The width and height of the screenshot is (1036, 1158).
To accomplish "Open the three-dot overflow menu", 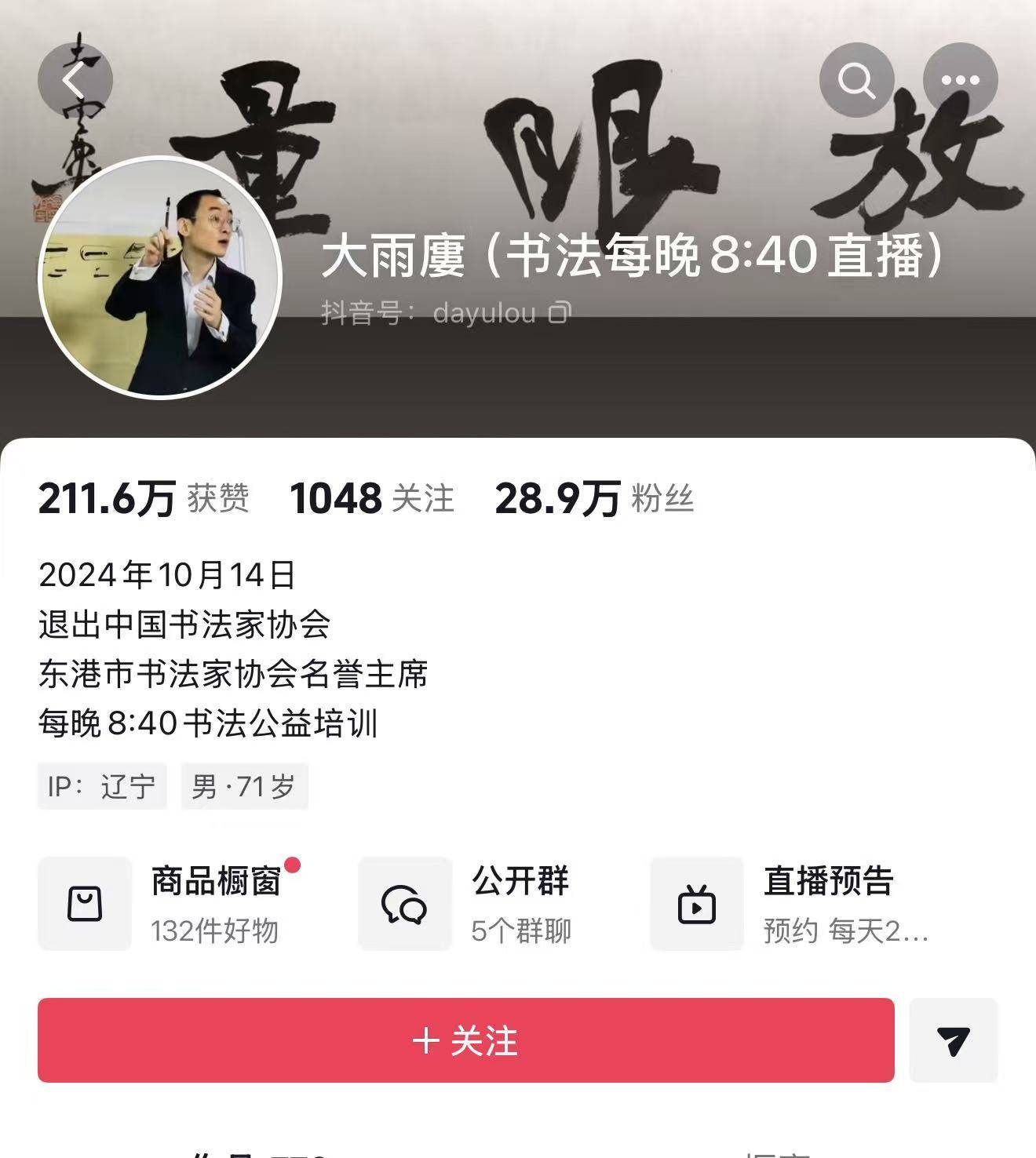I will [x=960, y=80].
